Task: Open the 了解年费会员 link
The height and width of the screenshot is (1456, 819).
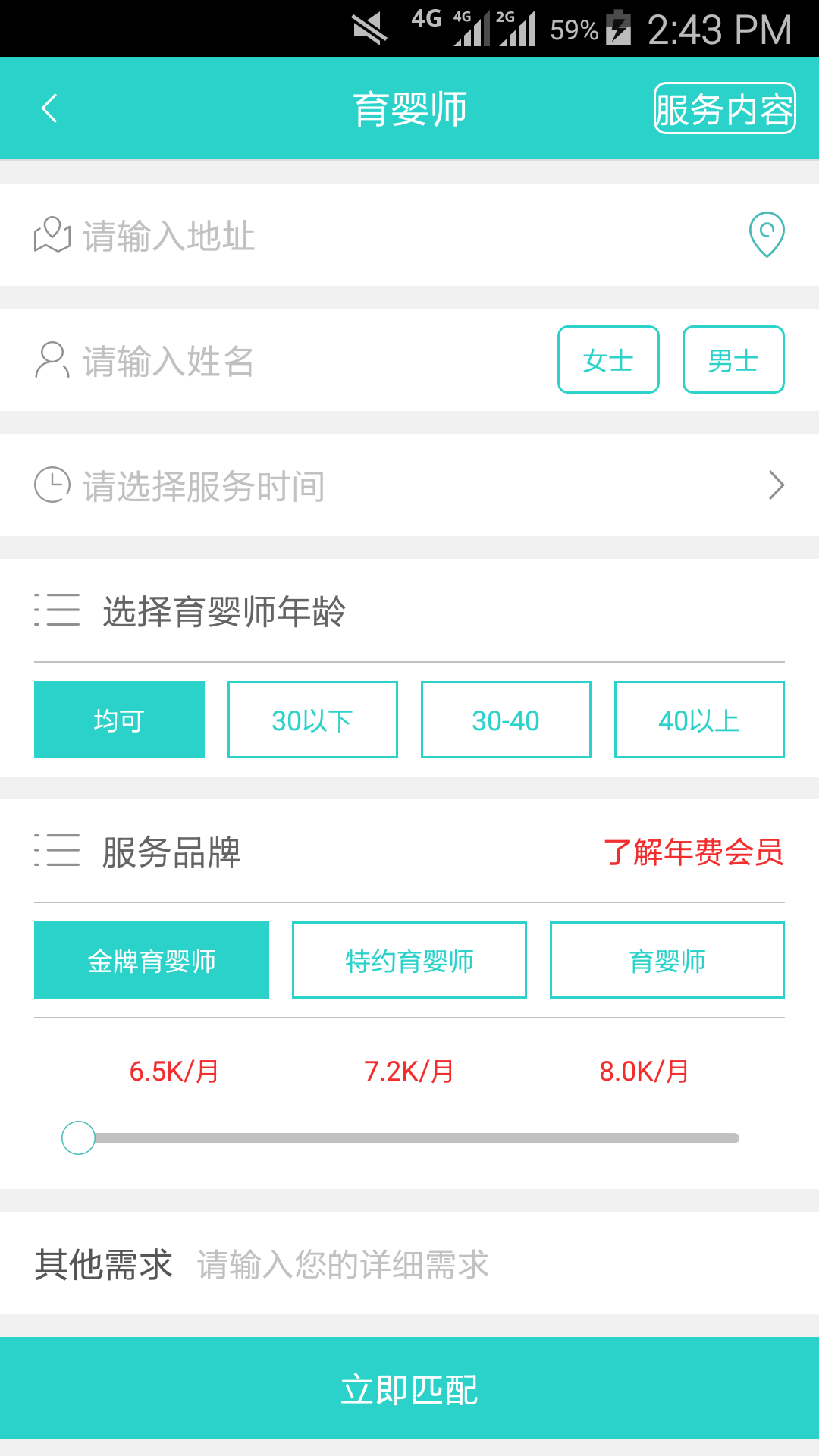Action: pyautogui.click(x=695, y=852)
